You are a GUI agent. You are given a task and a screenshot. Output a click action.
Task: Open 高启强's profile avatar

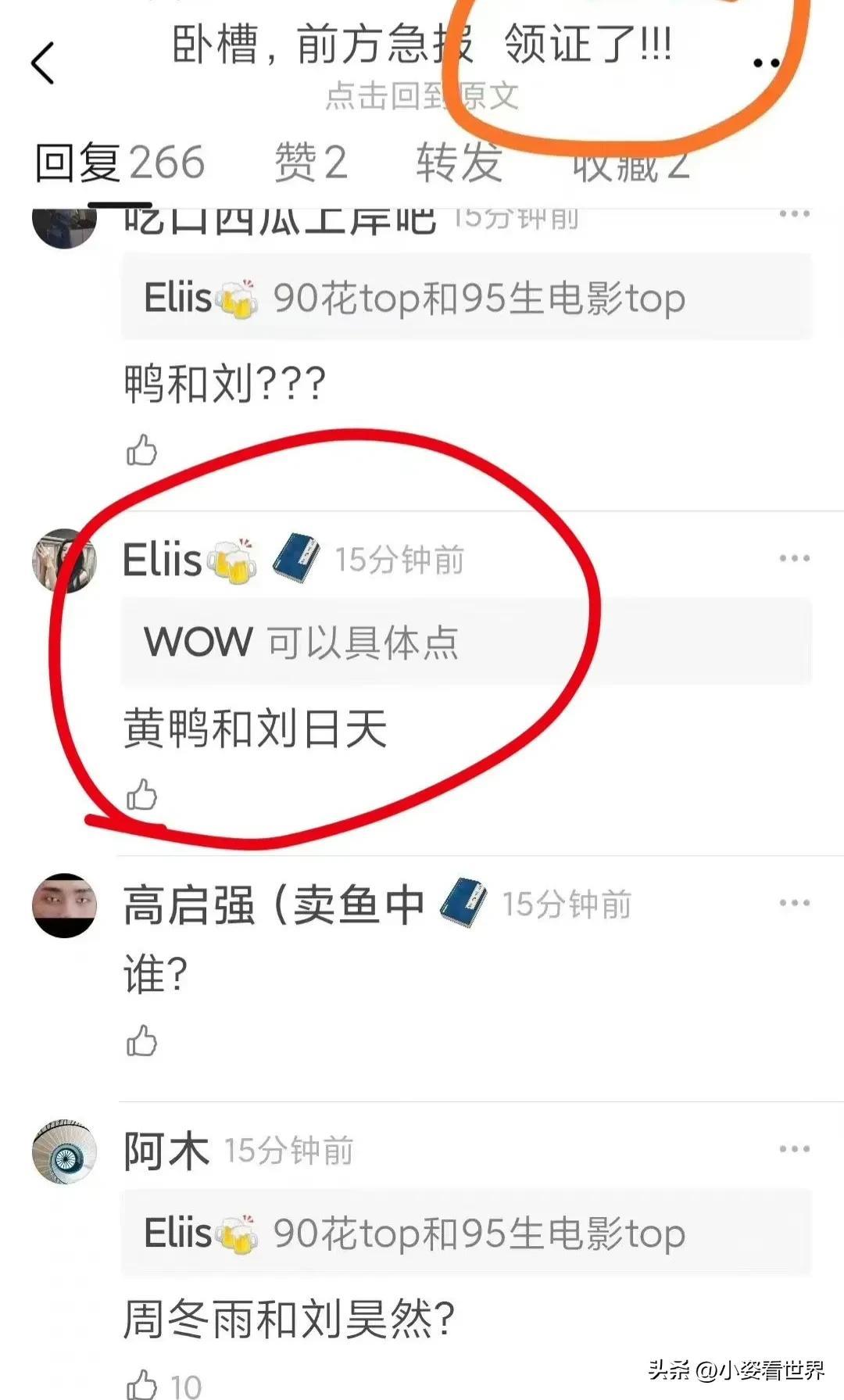coord(64,905)
